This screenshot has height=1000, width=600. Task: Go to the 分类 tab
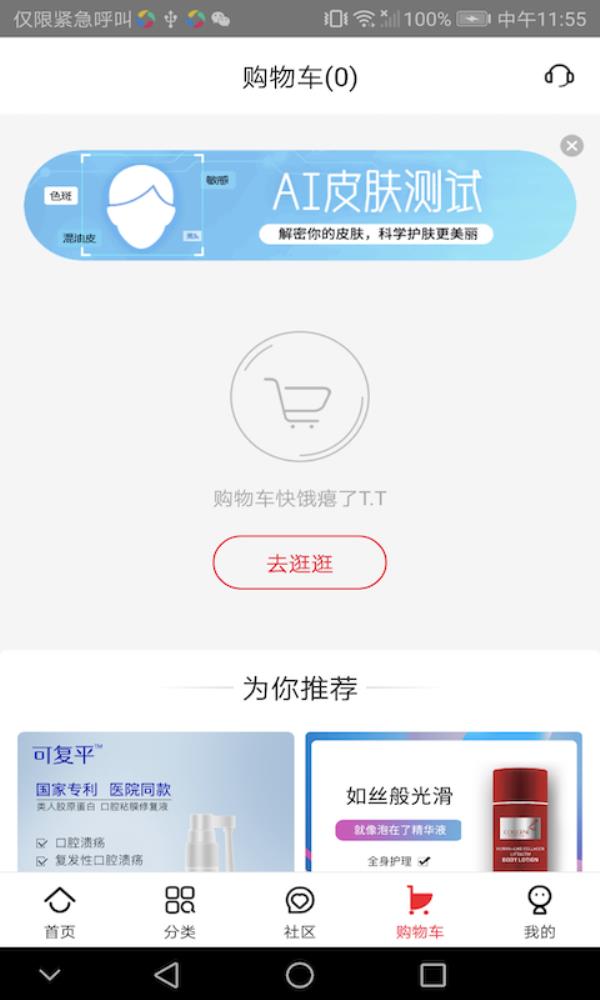(x=180, y=912)
